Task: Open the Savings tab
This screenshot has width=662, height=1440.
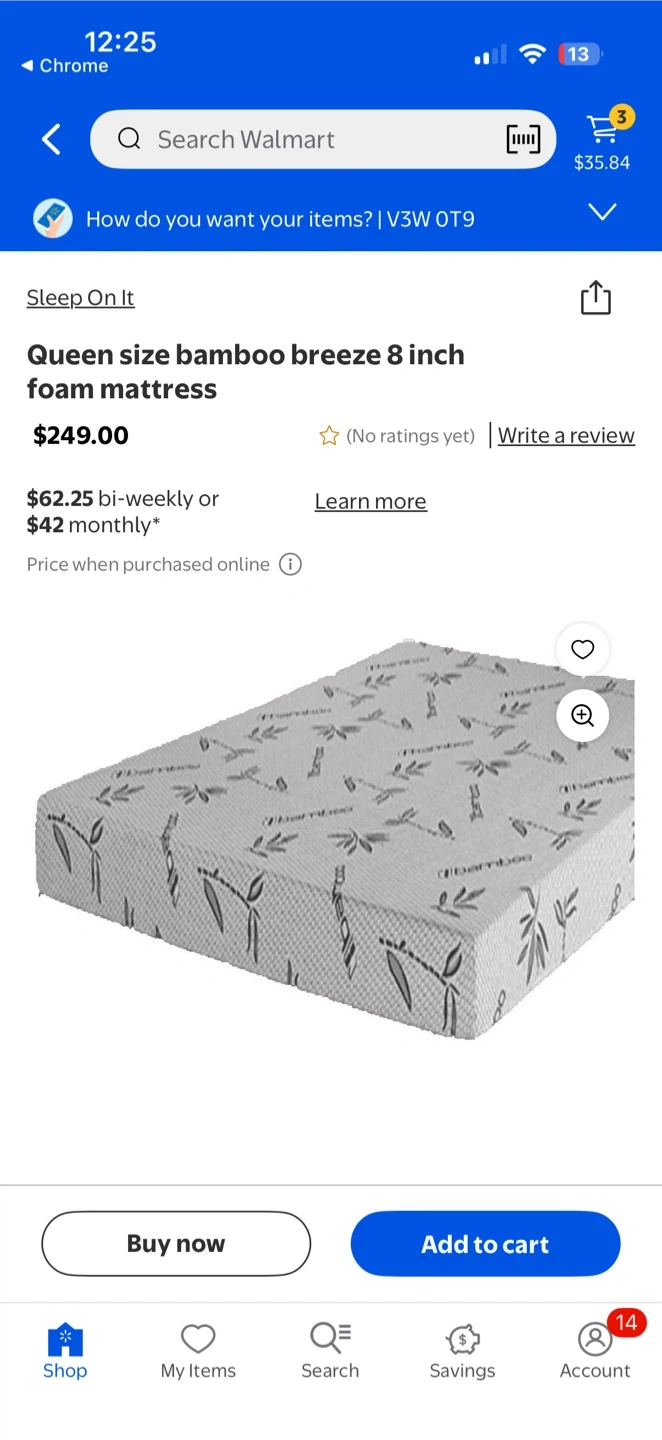Action: click(462, 1352)
